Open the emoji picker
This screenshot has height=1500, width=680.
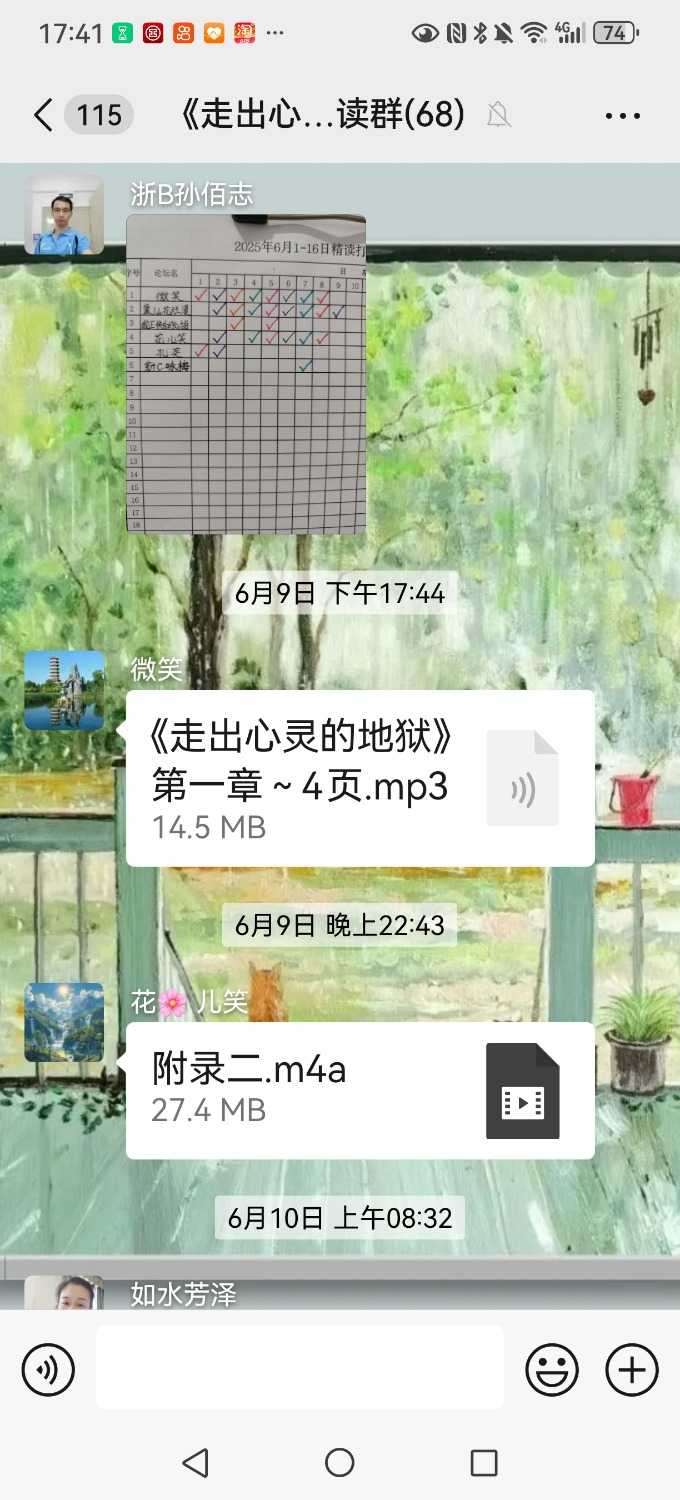[552, 1369]
